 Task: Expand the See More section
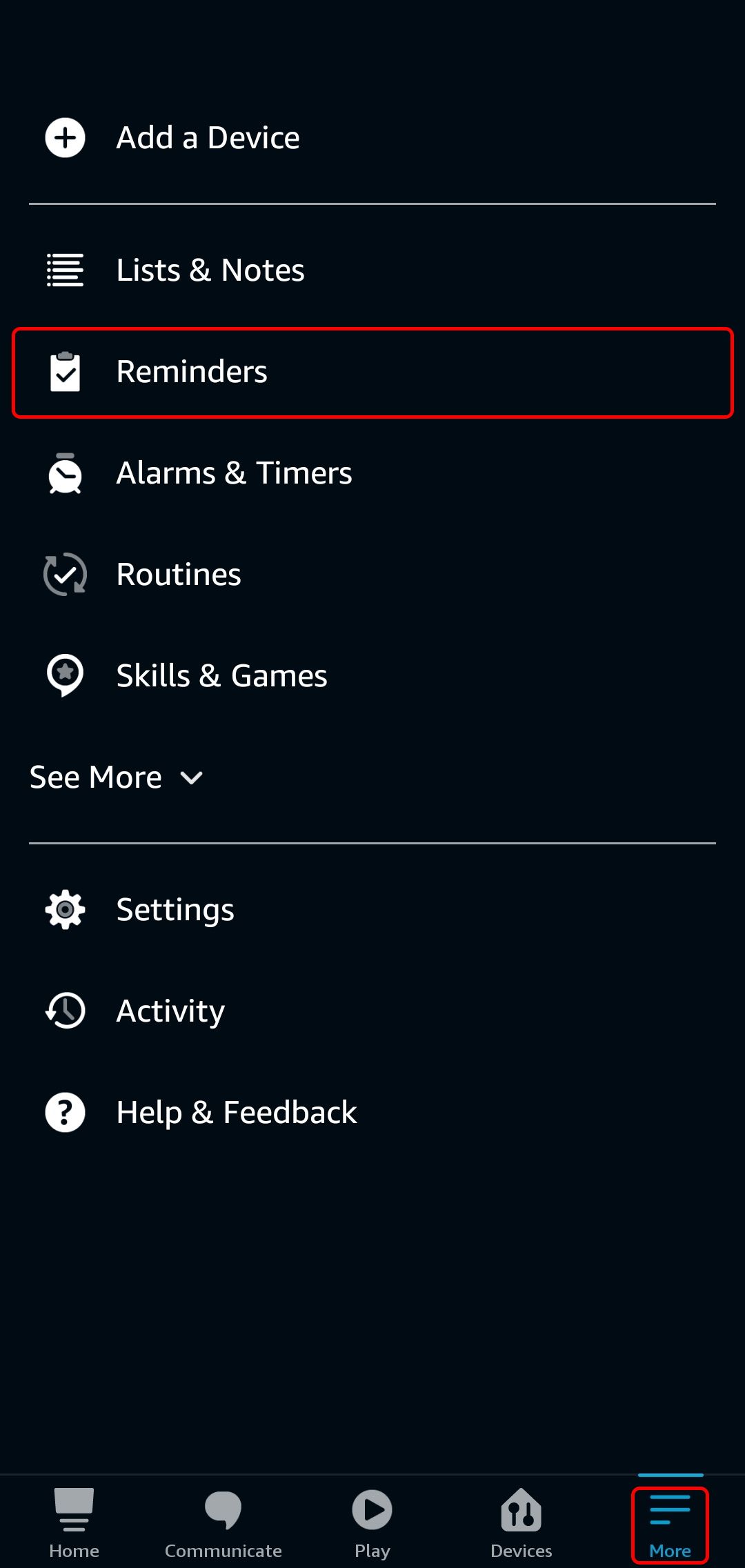(95, 777)
